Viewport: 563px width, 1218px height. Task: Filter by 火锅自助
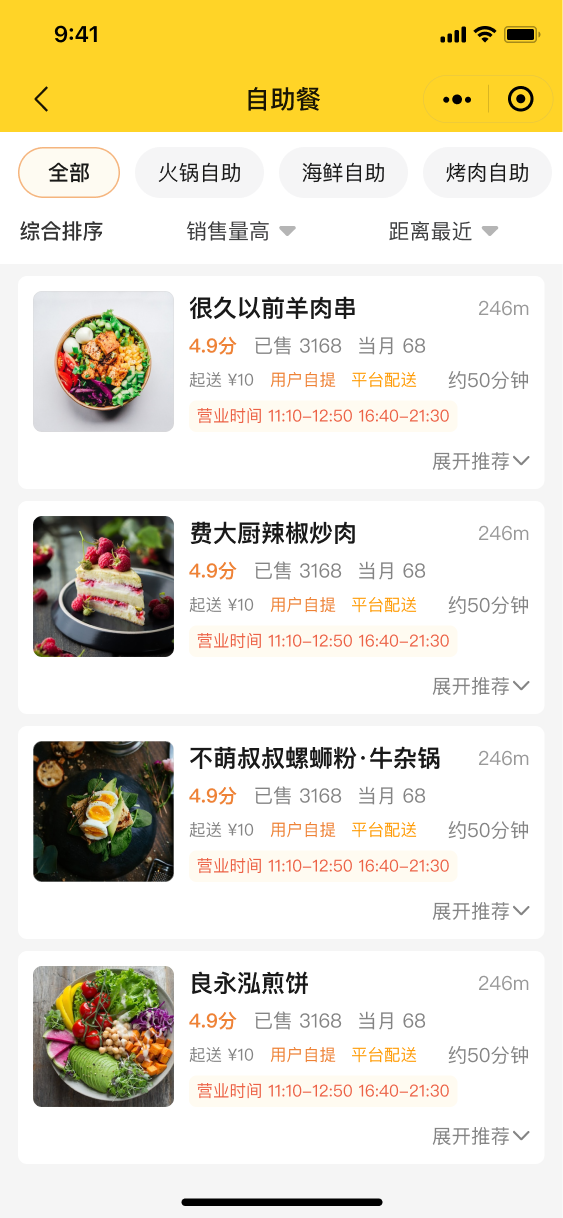point(200,173)
